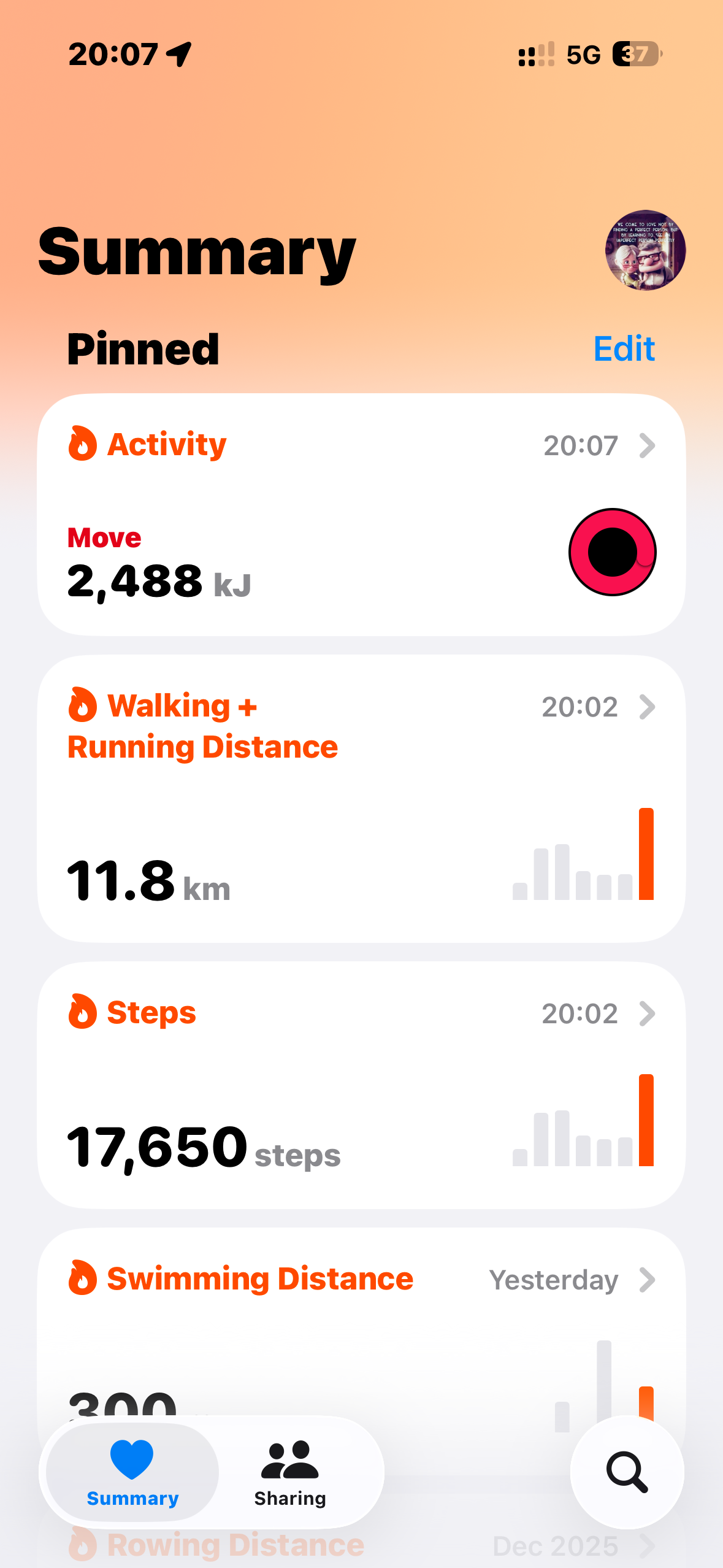
Task: Open the search magnifier button
Action: 627,1472
